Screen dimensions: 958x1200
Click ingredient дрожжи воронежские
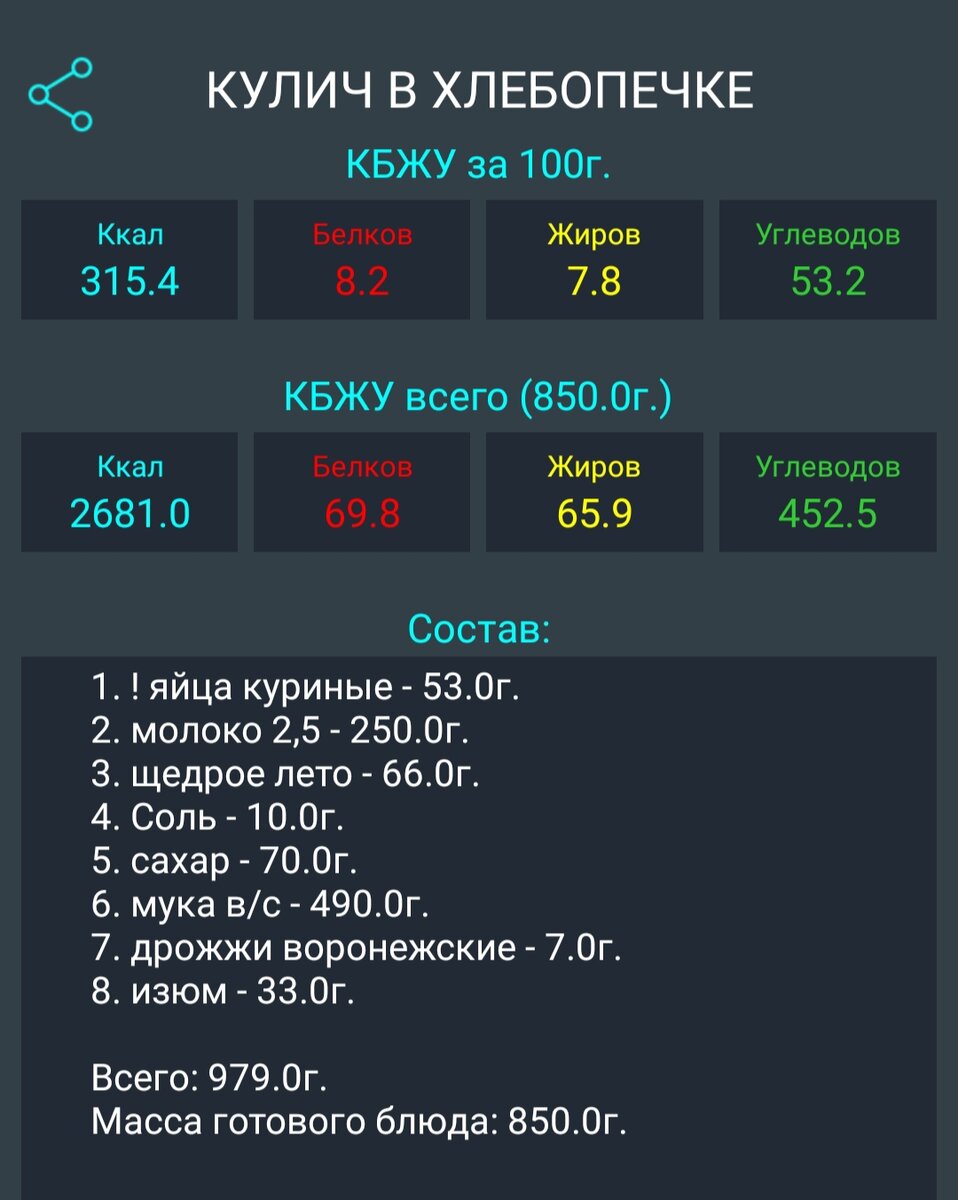pyautogui.click(x=355, y=948)
